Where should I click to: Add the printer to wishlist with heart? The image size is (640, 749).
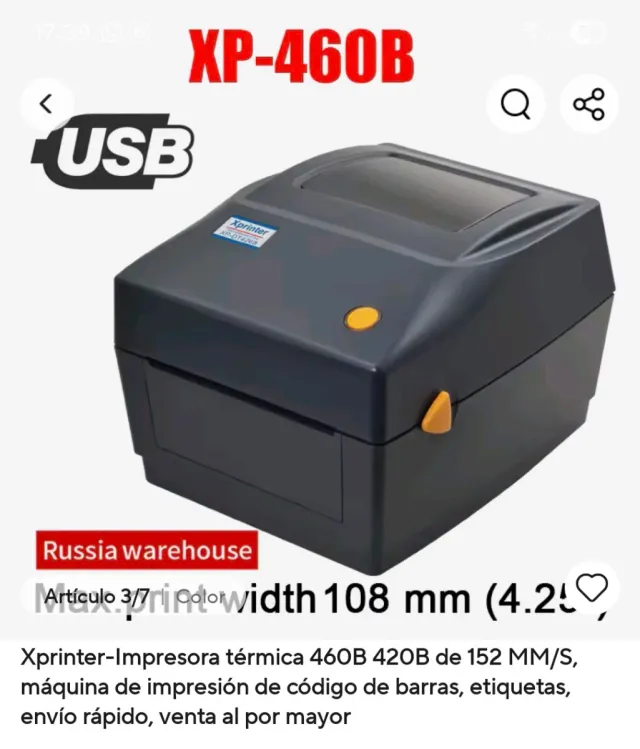tap(593, 588)
